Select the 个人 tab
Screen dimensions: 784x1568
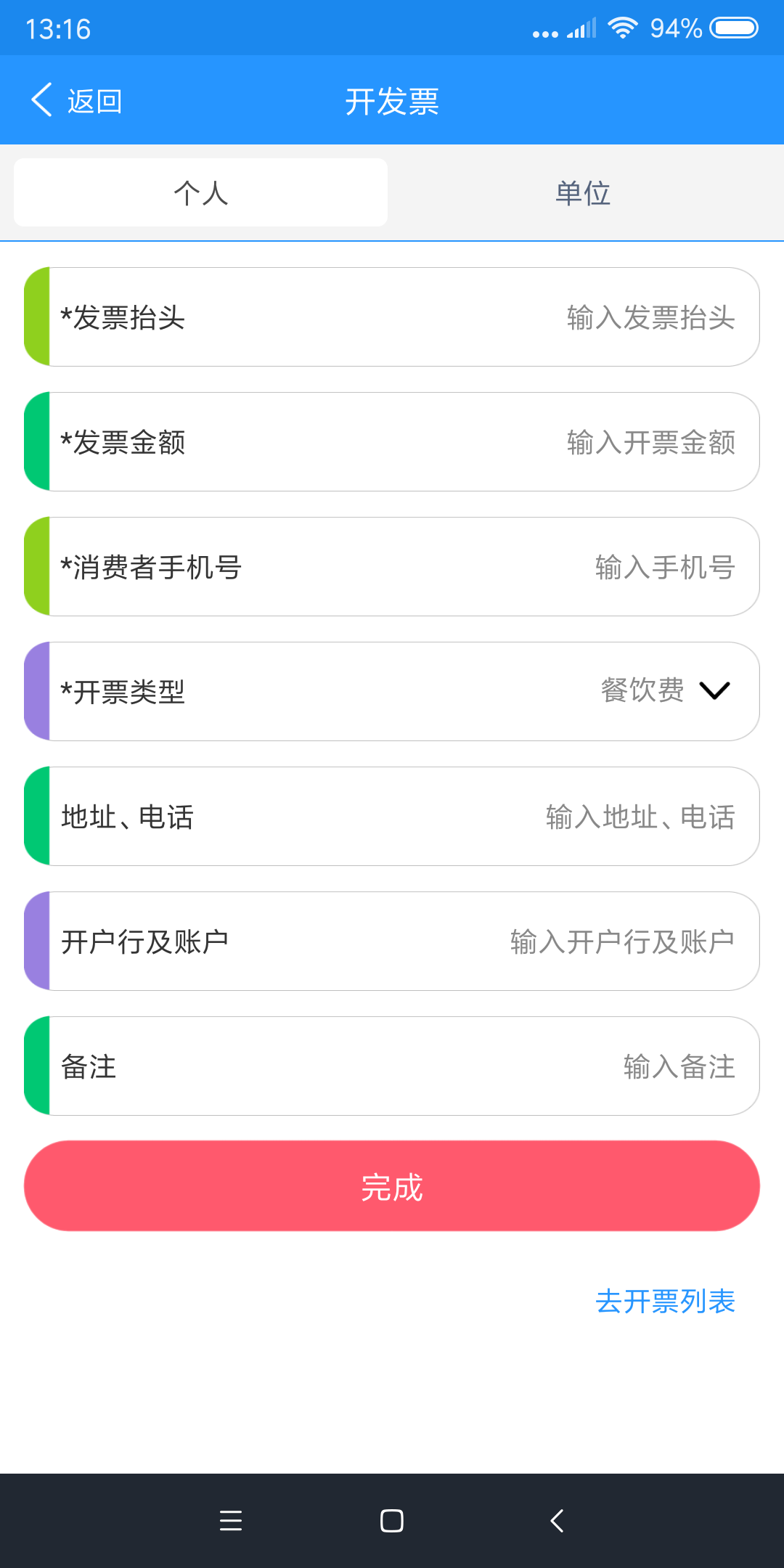click(200, 192)
